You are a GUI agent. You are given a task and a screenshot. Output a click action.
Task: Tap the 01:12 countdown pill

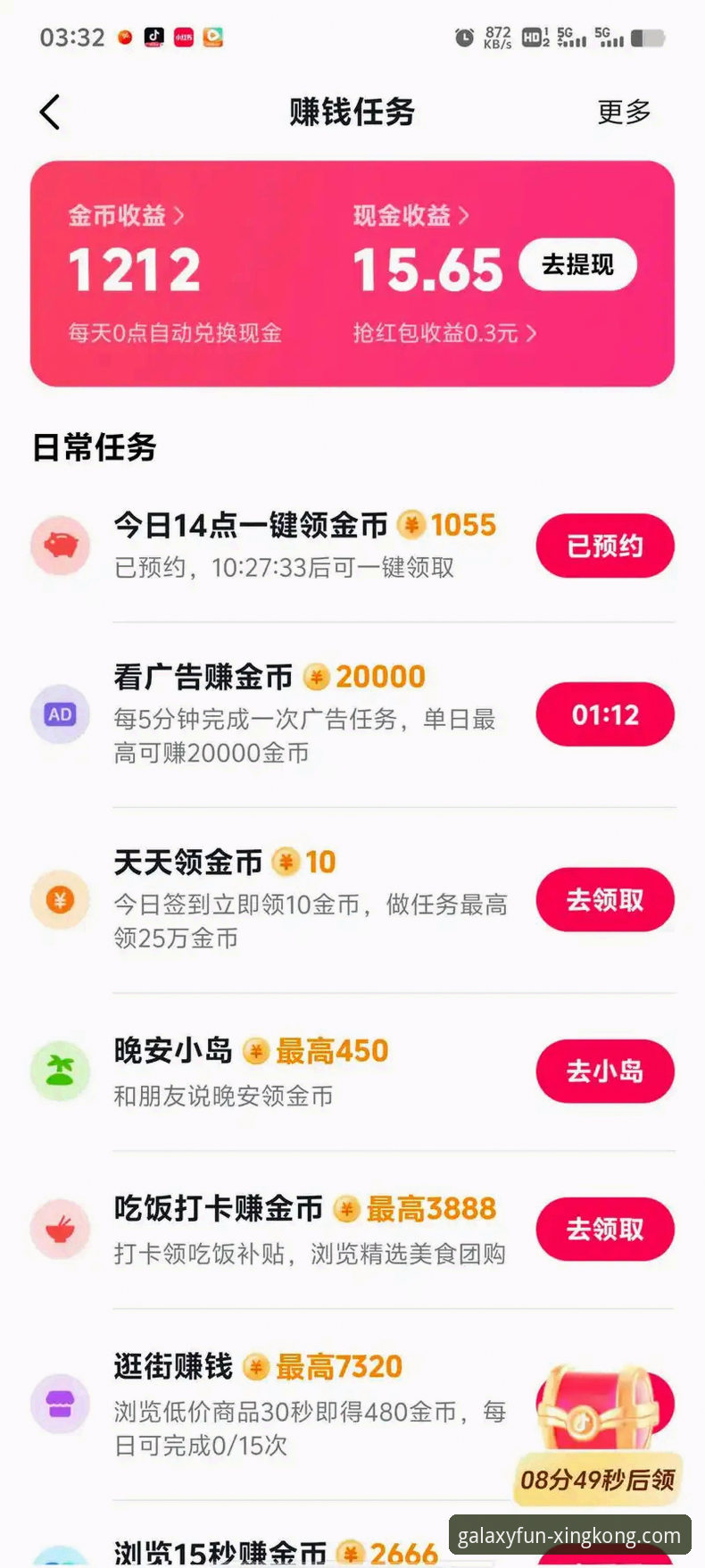pos(605,714)
